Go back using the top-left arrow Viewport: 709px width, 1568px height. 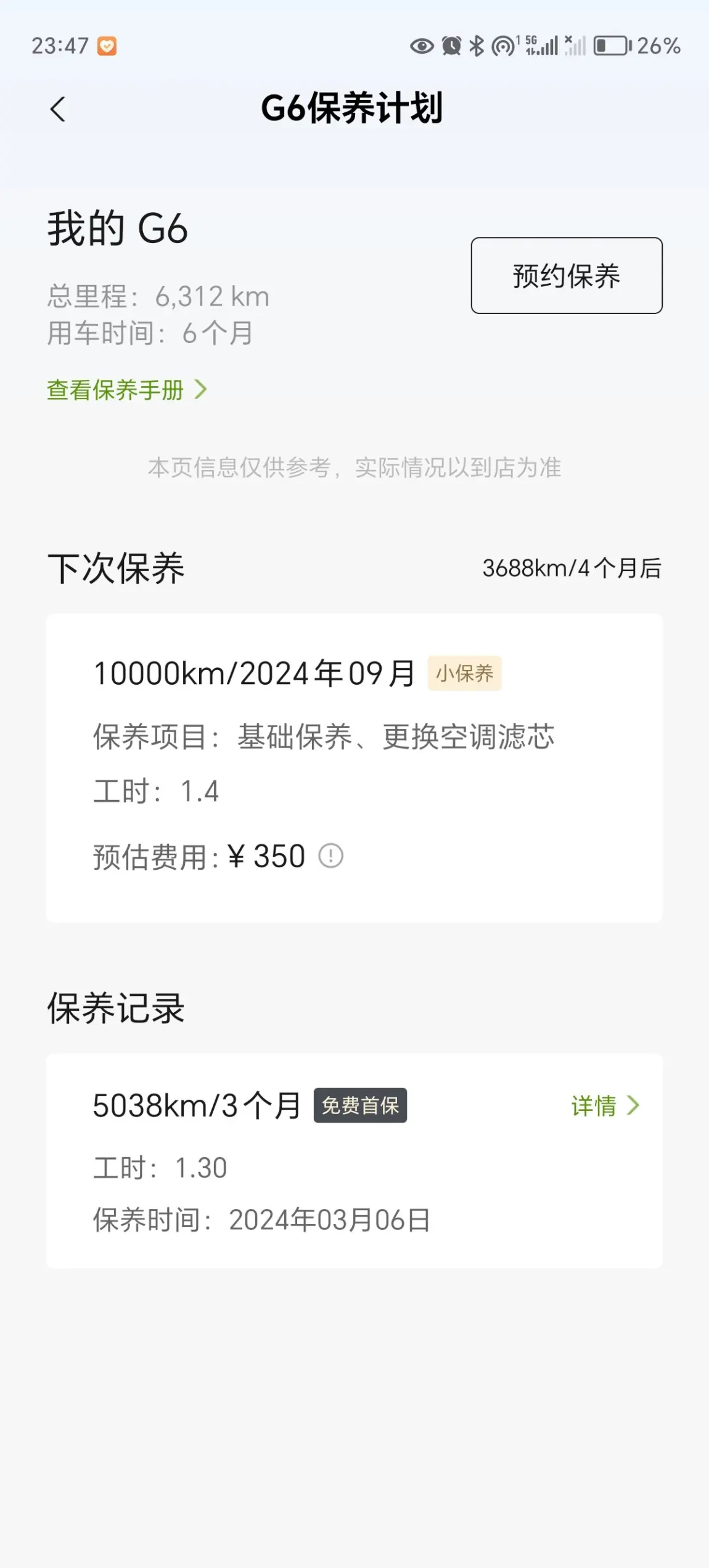(57, 110)
